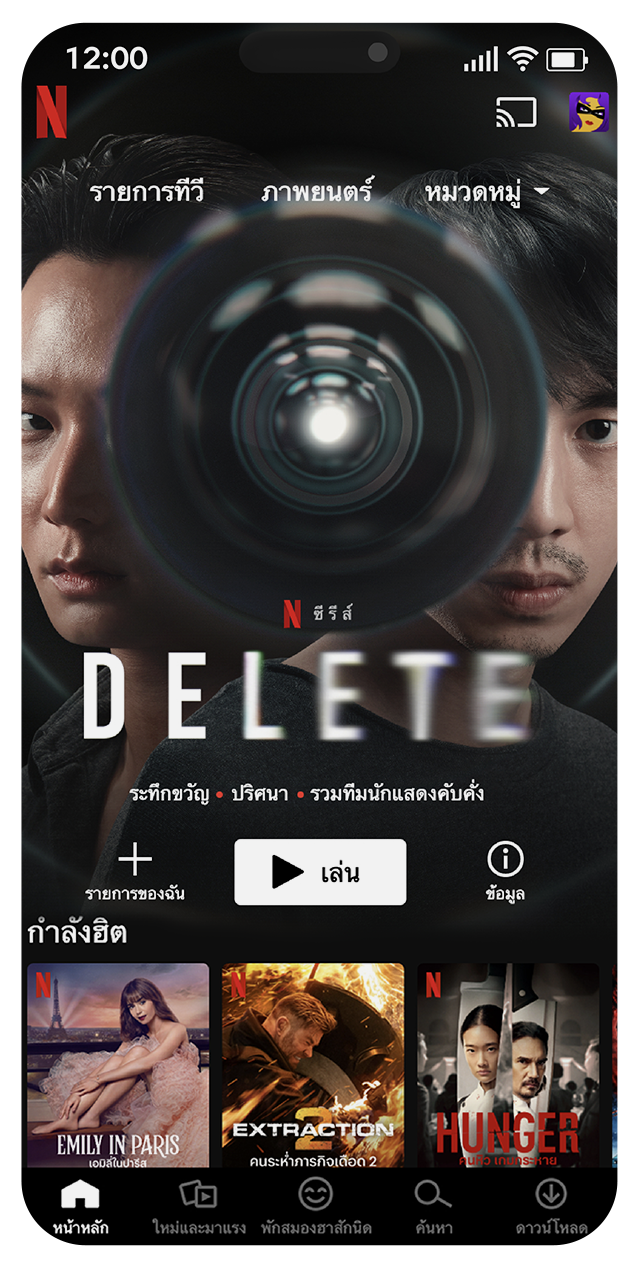The width and height of the screenshot is (640, 1268).
Task: Add Delete to รายการของฉัน
Action: pos(135,871)
